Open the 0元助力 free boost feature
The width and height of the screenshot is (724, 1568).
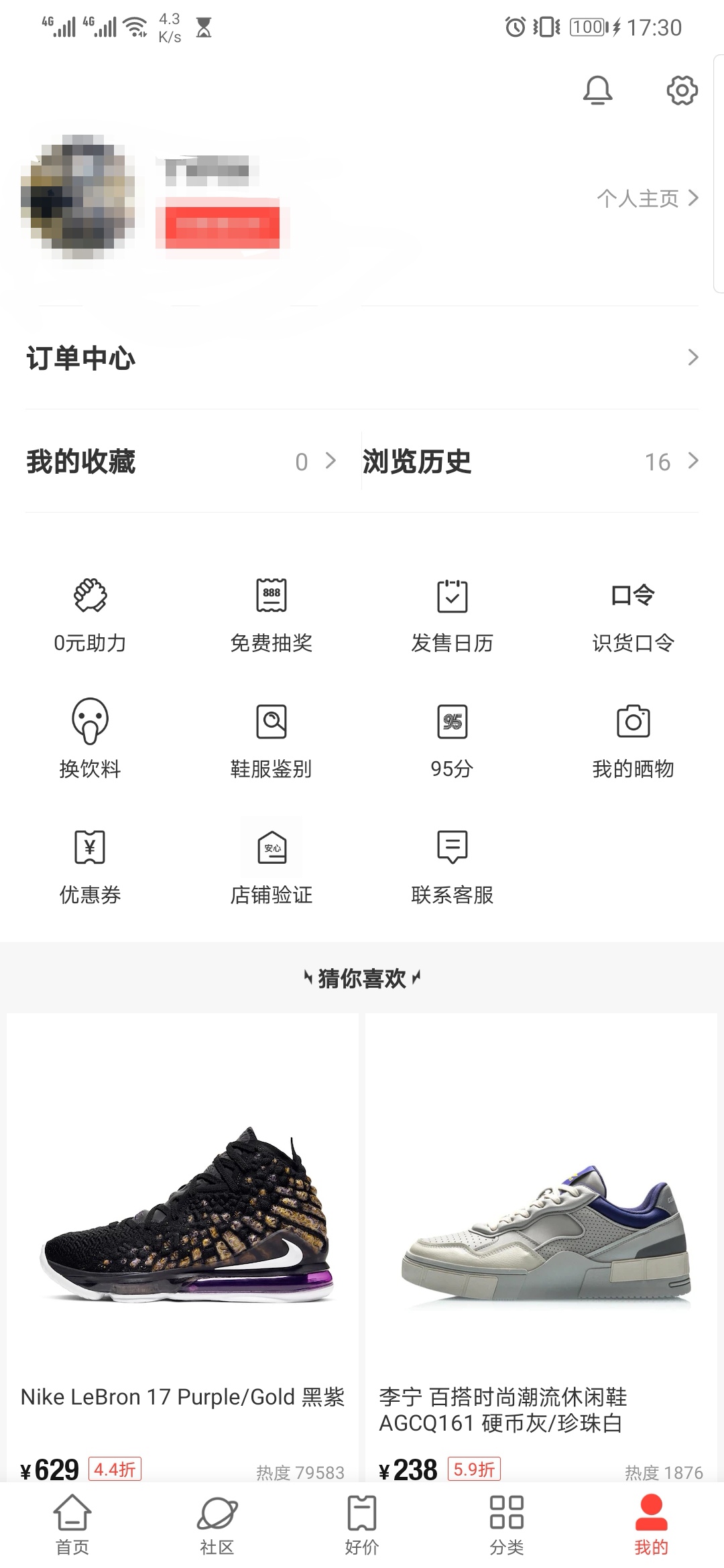coord(89,613)
